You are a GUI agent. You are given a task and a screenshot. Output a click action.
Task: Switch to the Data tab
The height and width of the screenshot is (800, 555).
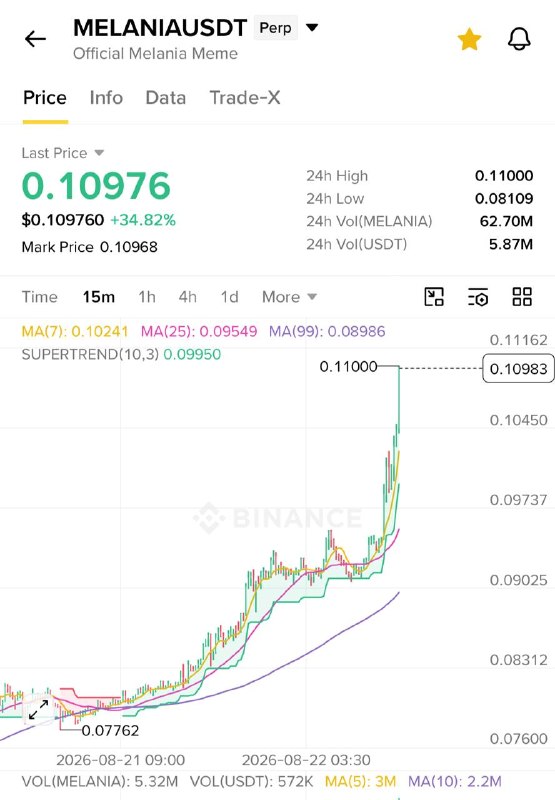coord(166,97)
